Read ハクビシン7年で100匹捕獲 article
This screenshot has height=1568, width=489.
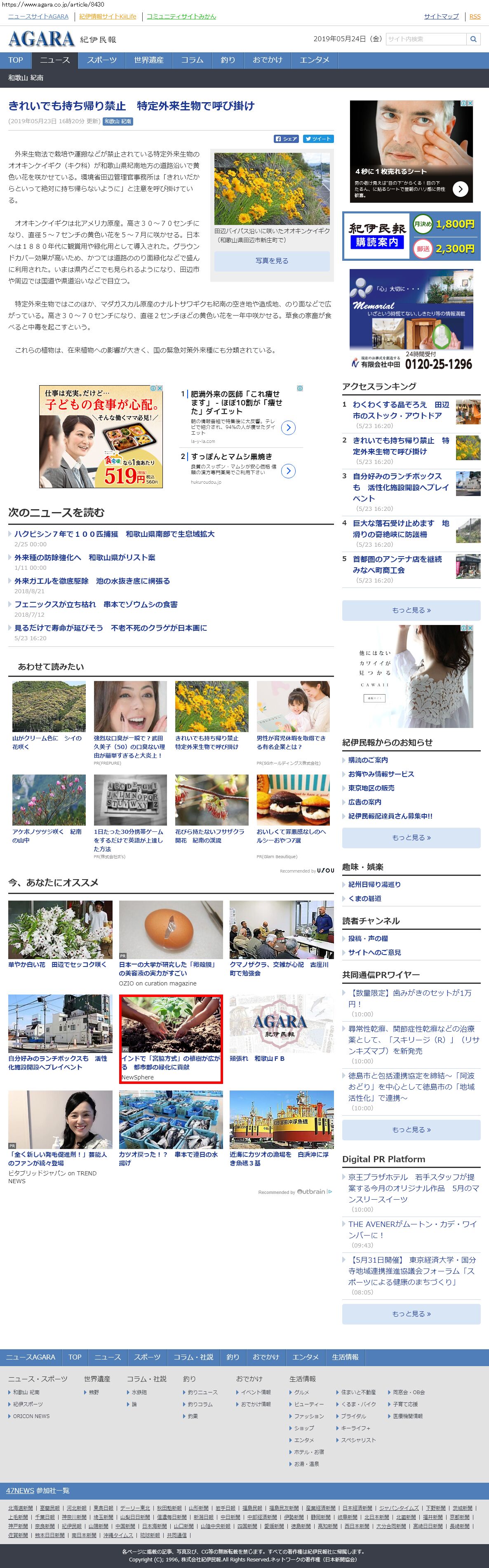pos(115,534)
